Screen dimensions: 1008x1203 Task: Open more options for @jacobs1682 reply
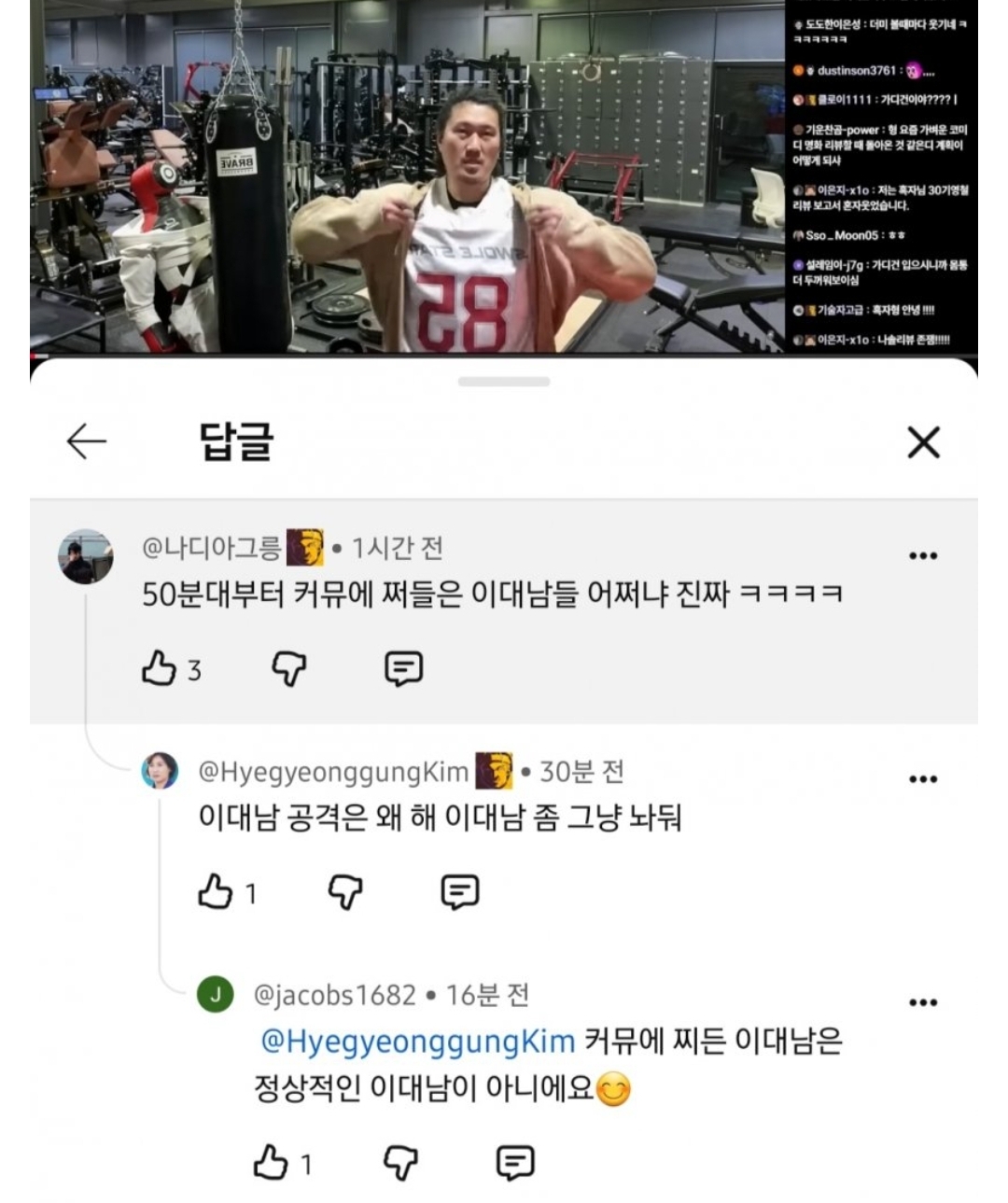922,1003
